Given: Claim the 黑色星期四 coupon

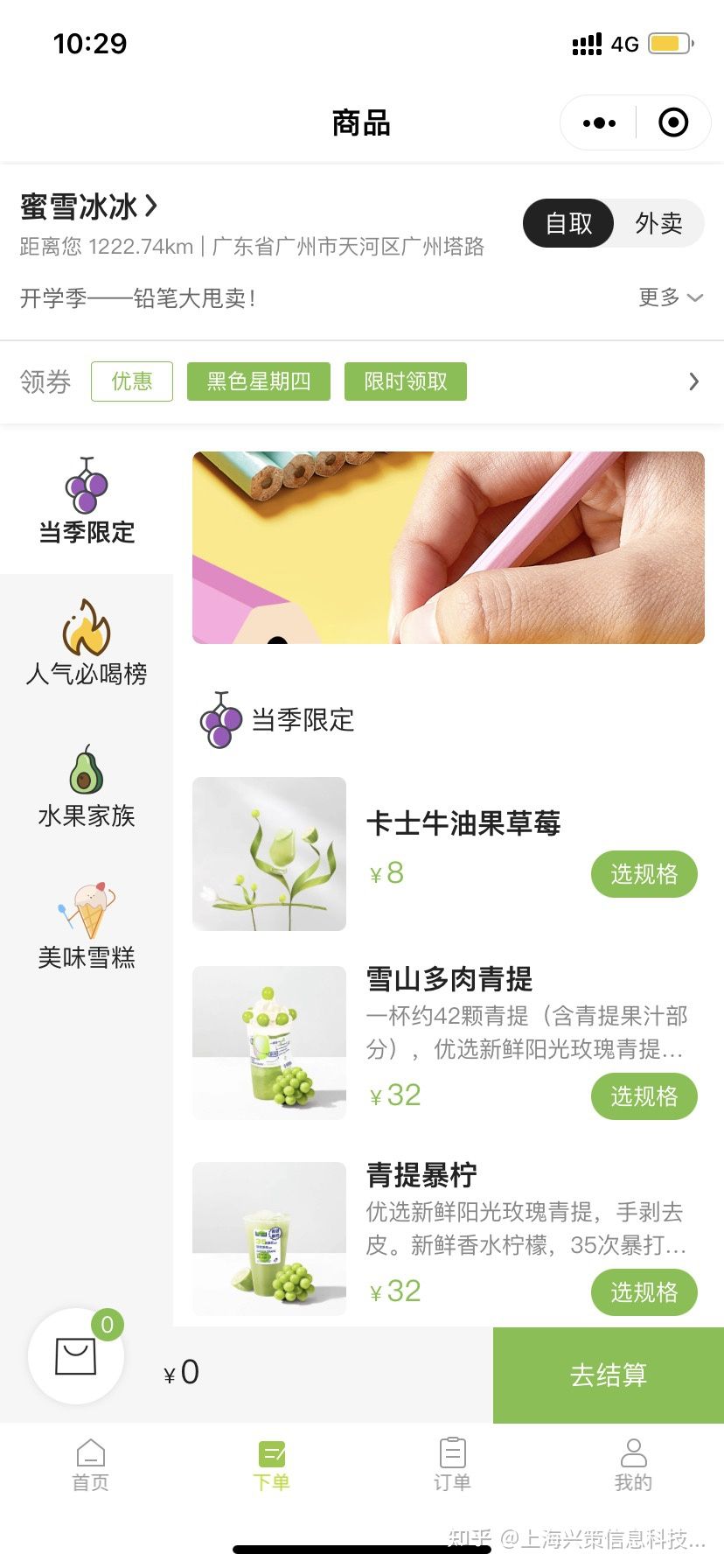Looking at the screenshot, I should 258,381.
